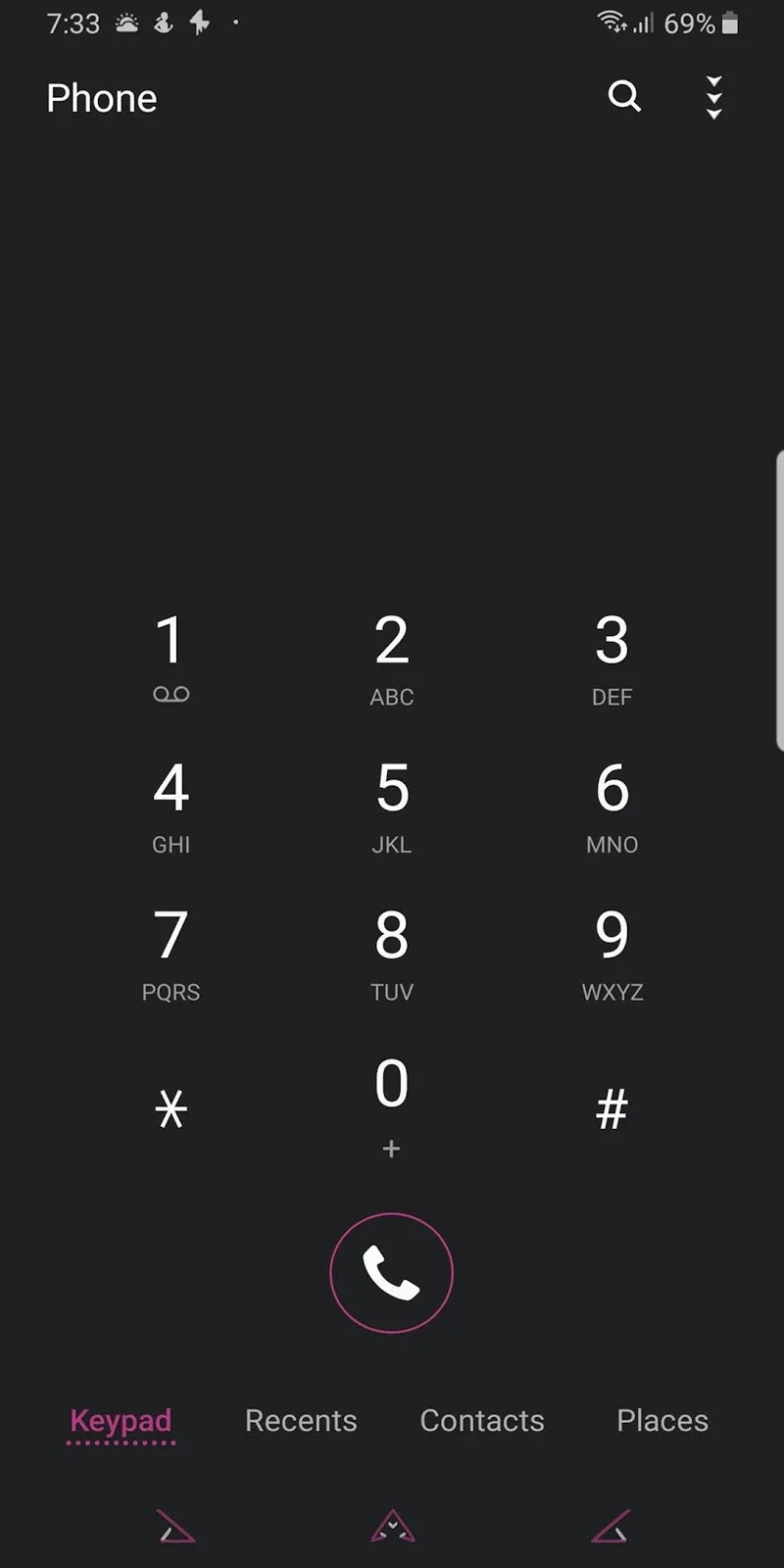This screenshot has width=784, height=1568.
Task: Switch to the Contacts tab
Action: point(482,1420)
